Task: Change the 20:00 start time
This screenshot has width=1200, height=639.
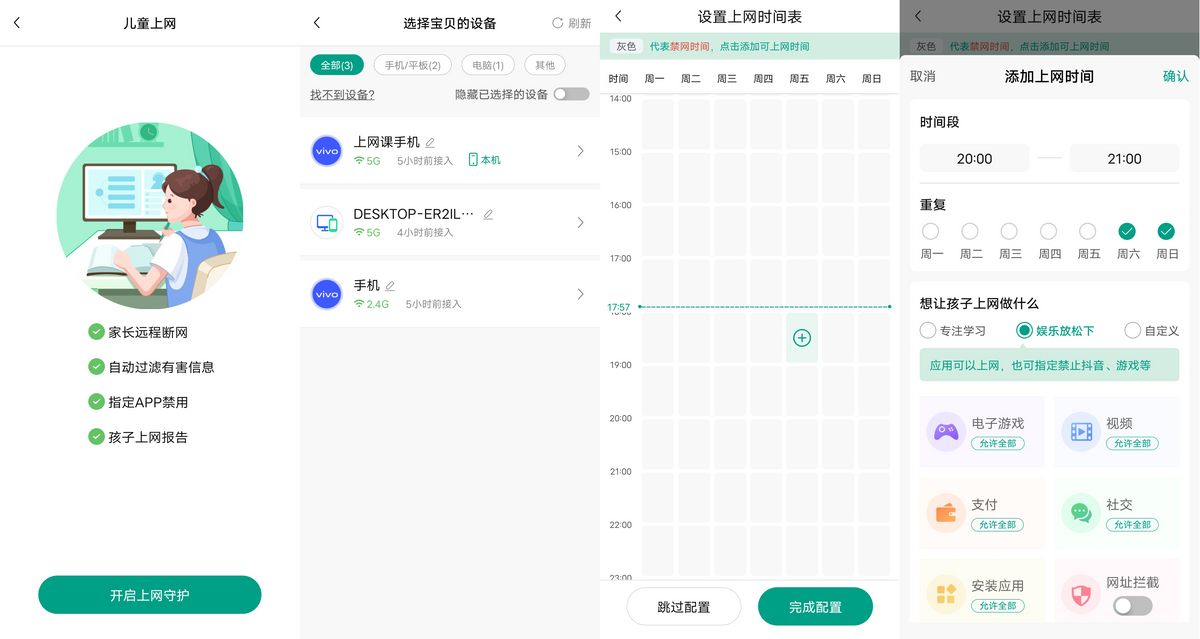Action: click(974, 159)
